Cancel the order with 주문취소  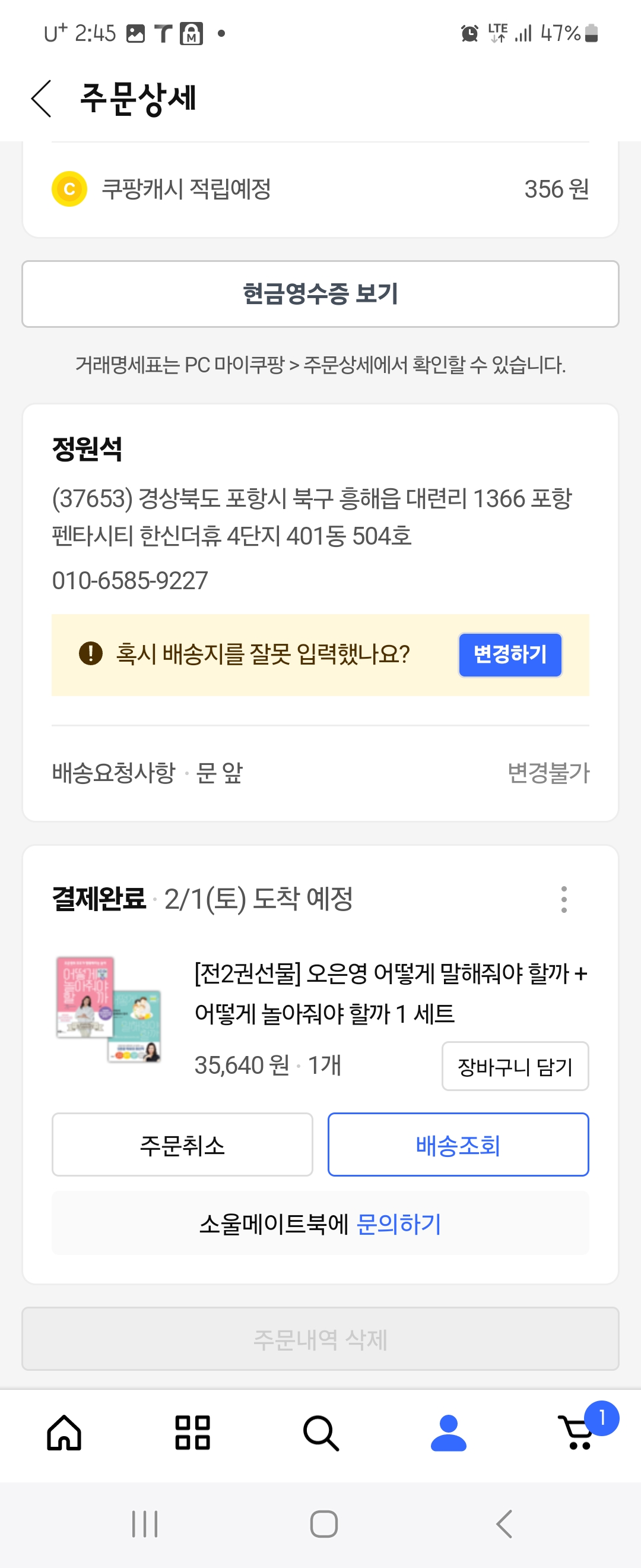coord(182,1145)
